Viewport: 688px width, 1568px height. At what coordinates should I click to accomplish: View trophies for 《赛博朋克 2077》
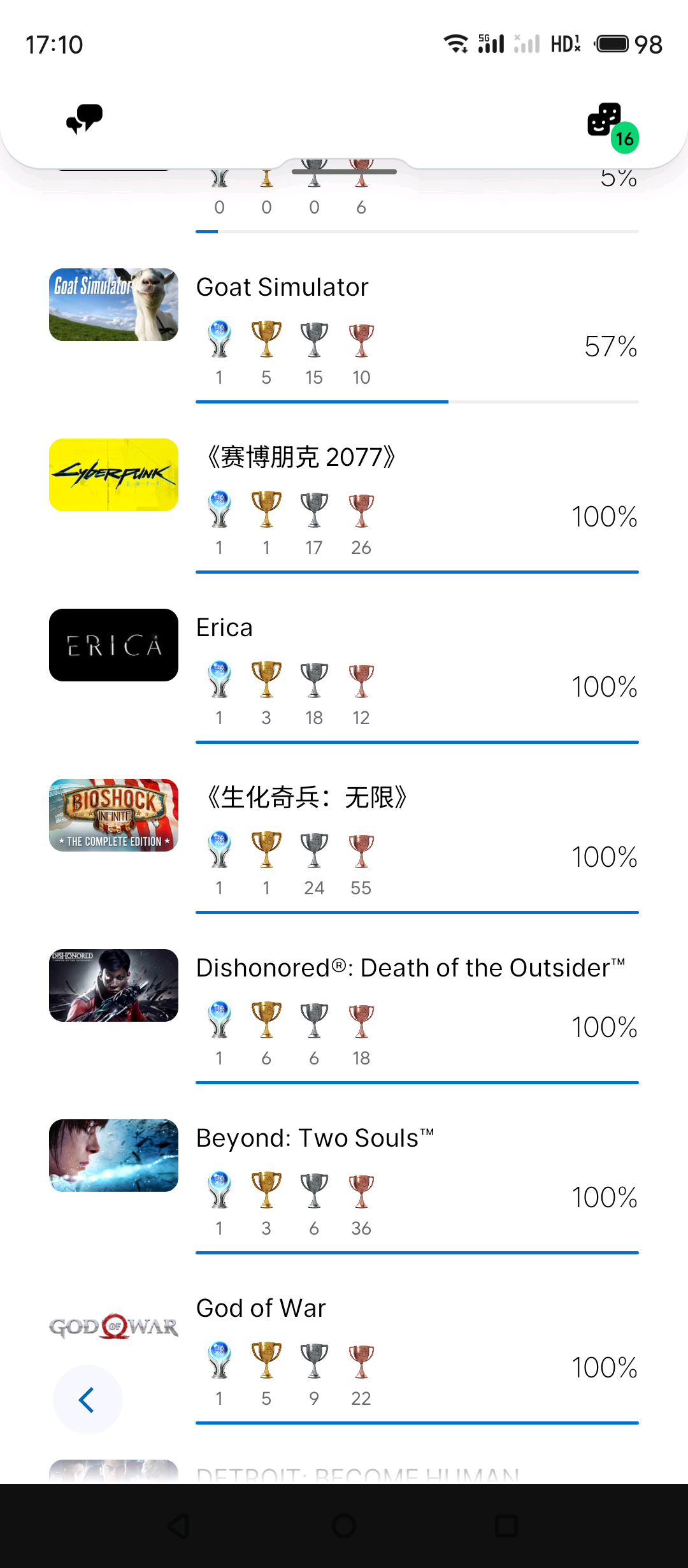[x=344, y=502]
